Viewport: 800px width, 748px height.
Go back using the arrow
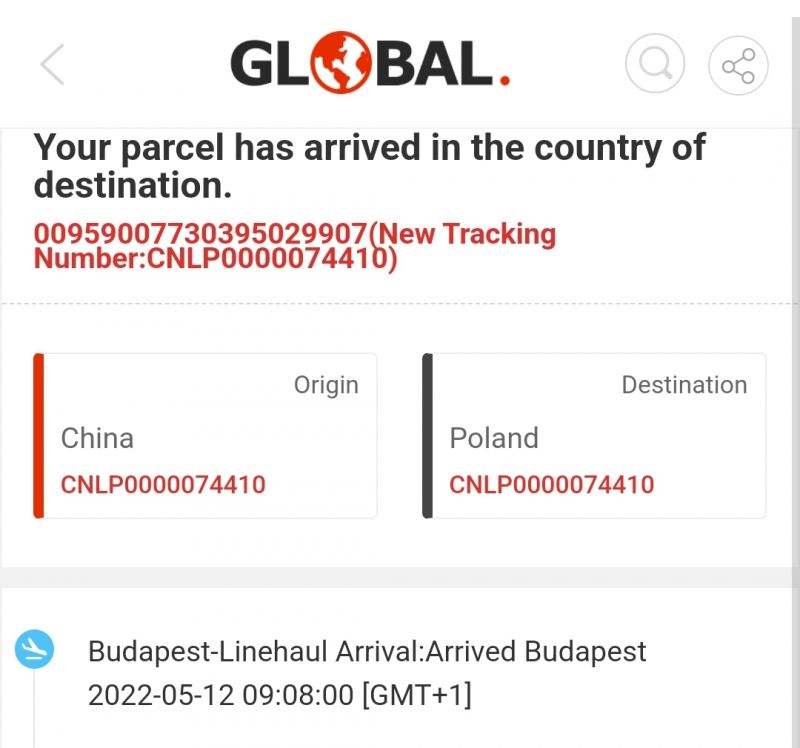52,66
